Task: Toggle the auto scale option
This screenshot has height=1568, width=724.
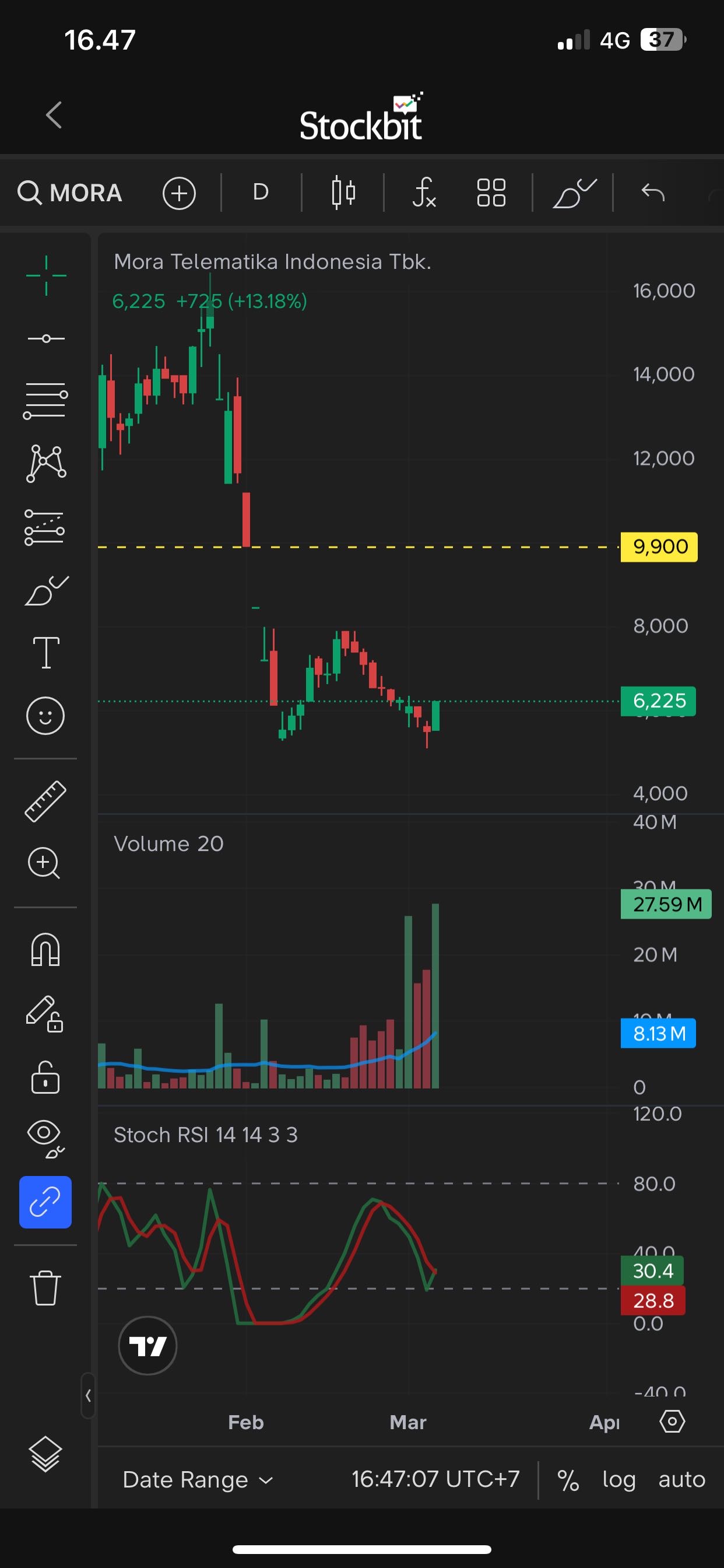Action: [681, 1480]
